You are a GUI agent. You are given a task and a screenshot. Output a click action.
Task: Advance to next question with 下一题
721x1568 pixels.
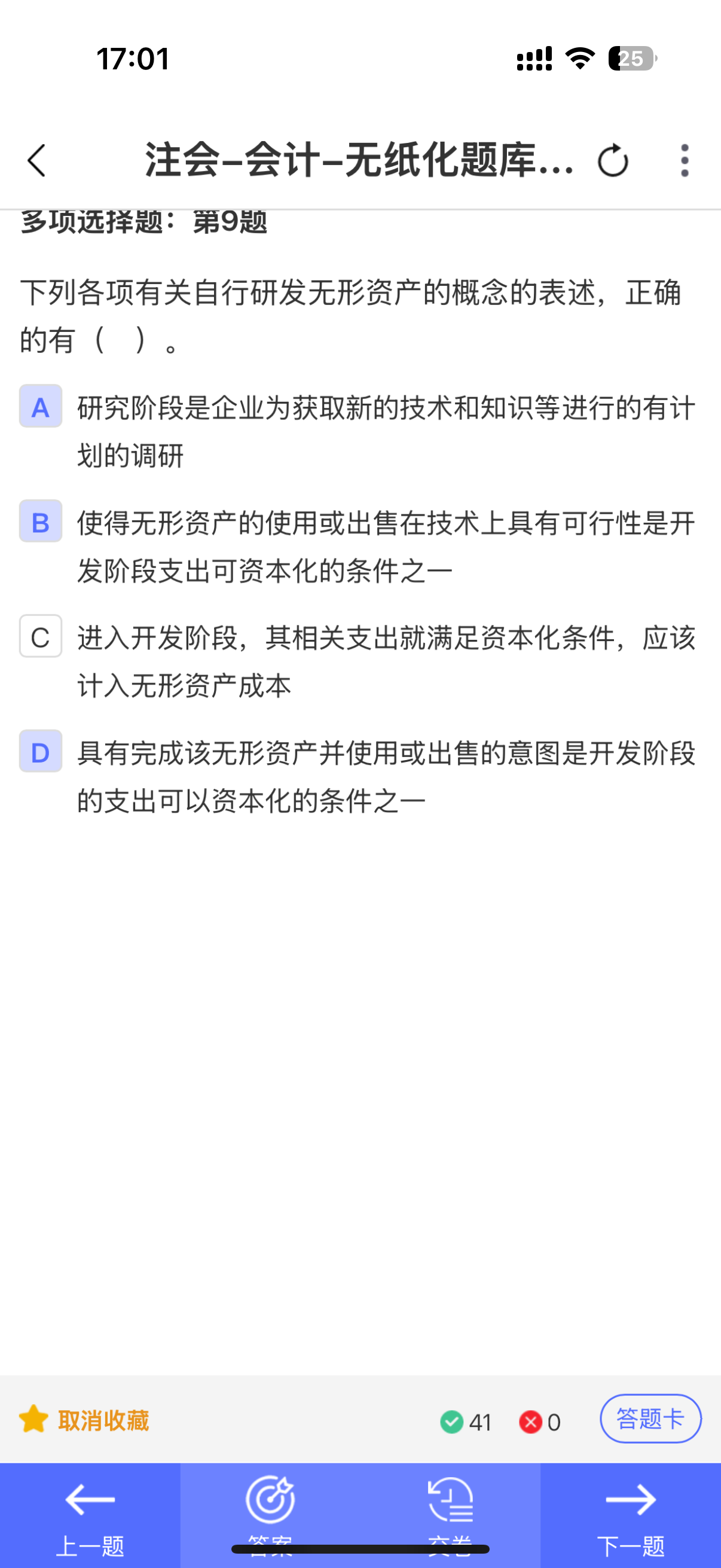(x=630, y=1514)
